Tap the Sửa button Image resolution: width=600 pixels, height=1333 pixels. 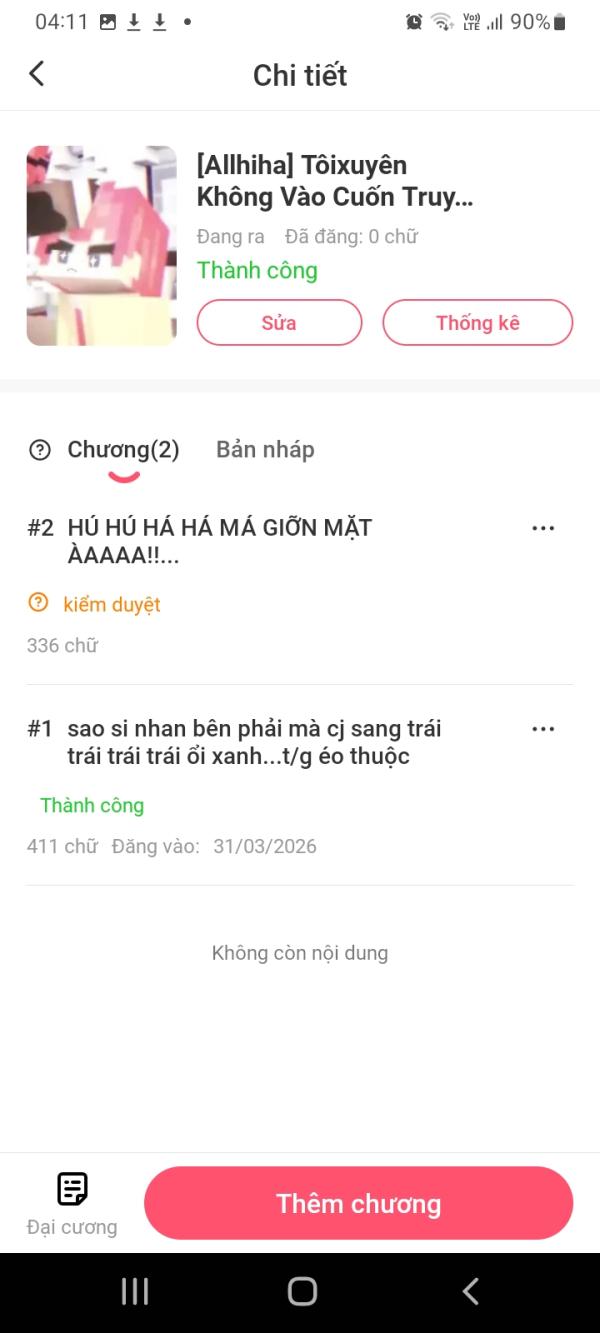tap(279, 323)
